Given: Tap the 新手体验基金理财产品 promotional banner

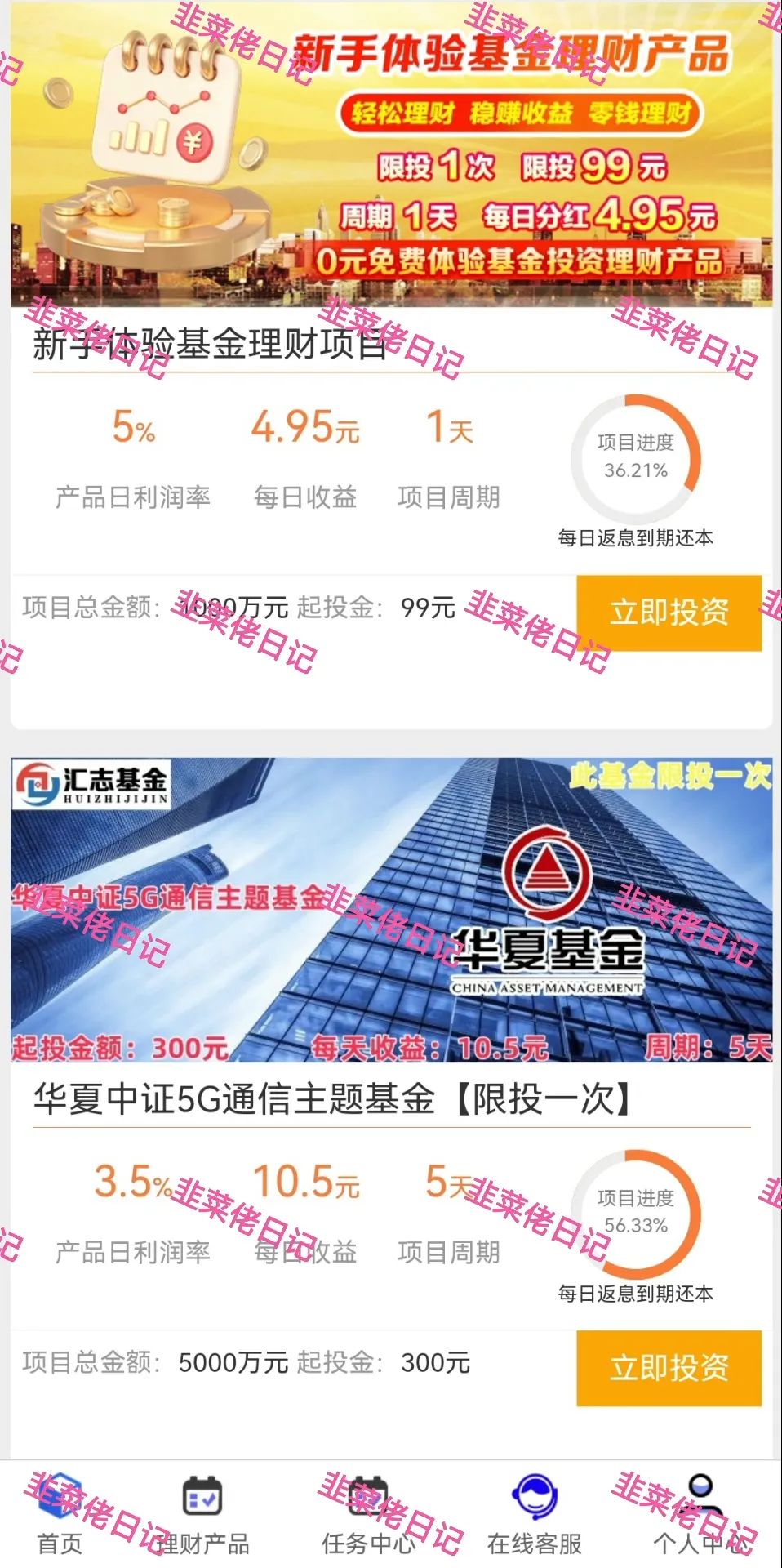Looking at the screenshot, I should pos(391,151).
